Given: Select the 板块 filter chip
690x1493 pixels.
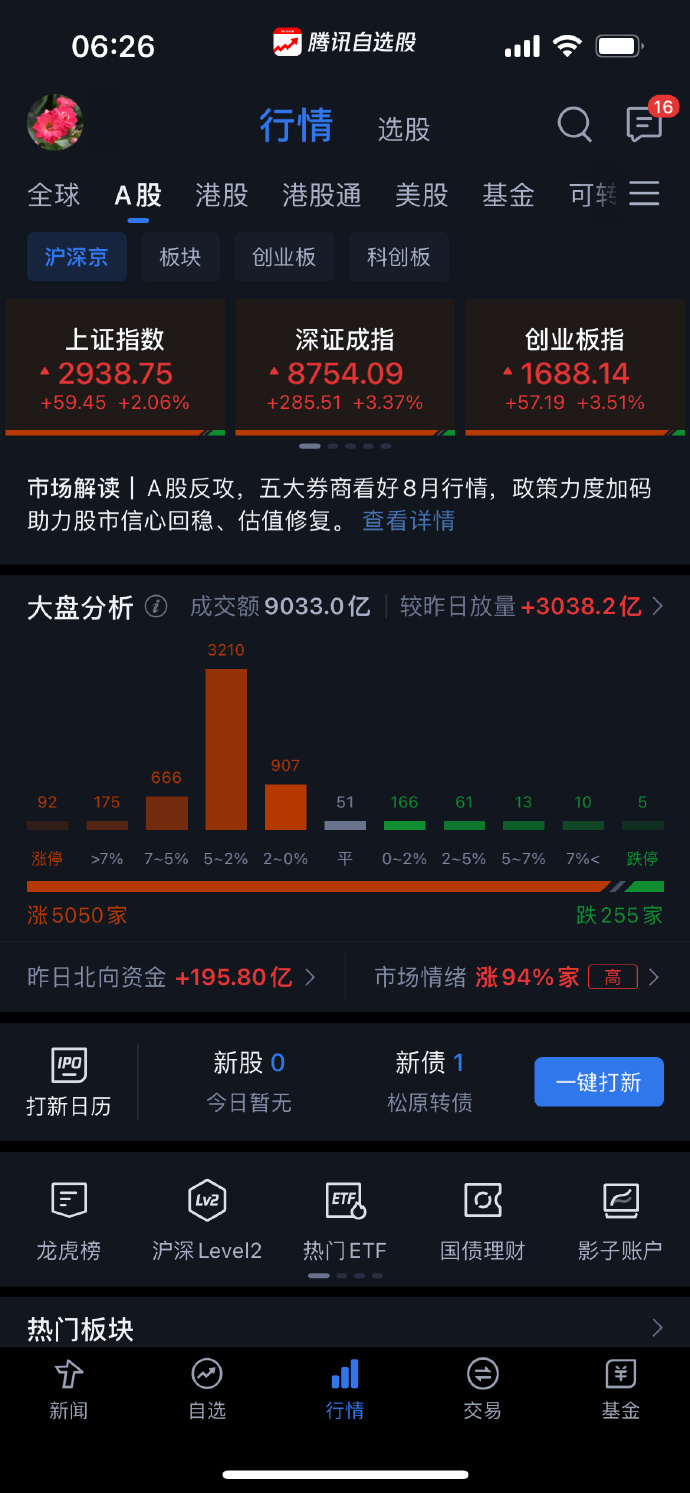Looking at the screenshot, I should (180, 257).
